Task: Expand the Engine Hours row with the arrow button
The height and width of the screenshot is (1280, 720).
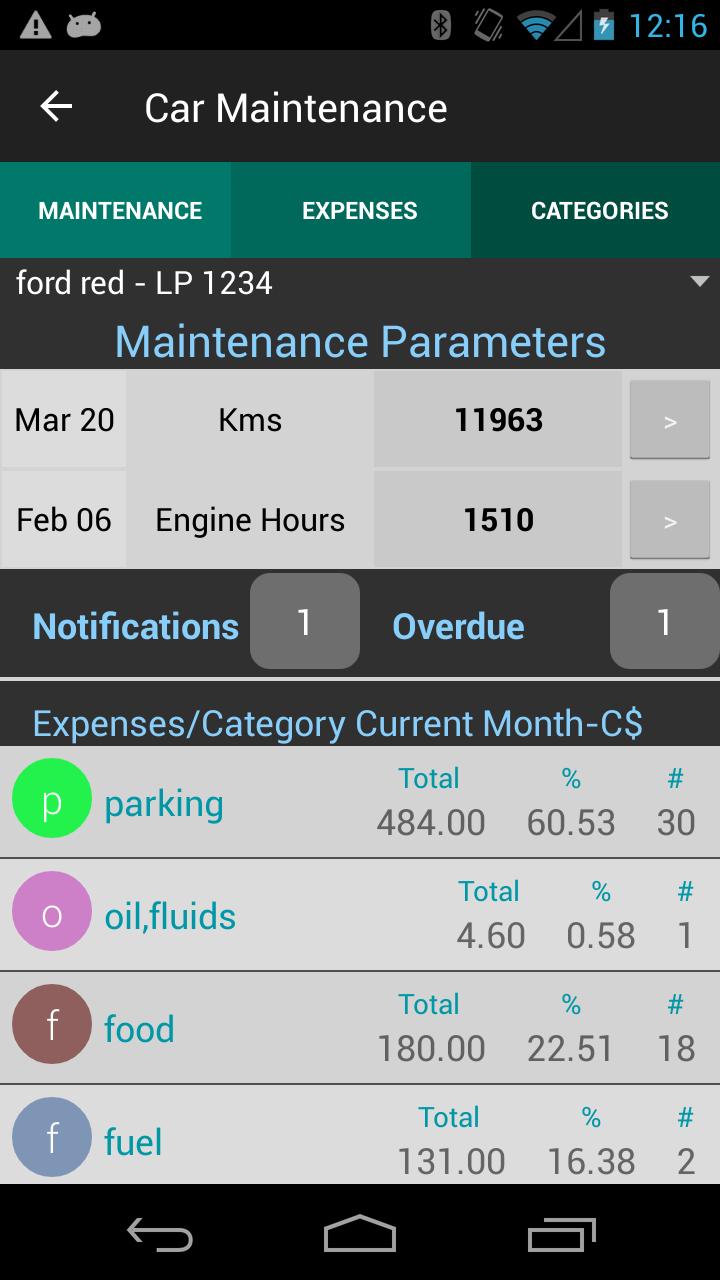Action: tap(669, 519)
